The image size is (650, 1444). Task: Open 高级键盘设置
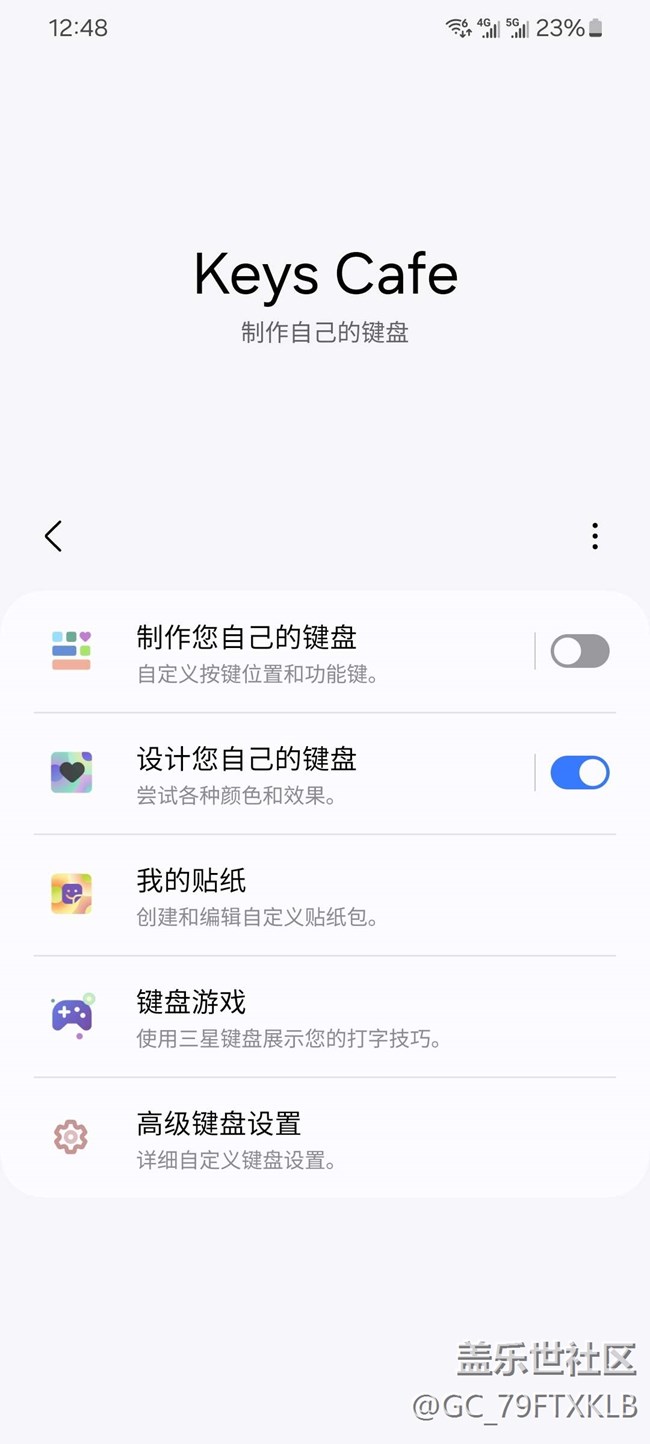pos(300,1138)
